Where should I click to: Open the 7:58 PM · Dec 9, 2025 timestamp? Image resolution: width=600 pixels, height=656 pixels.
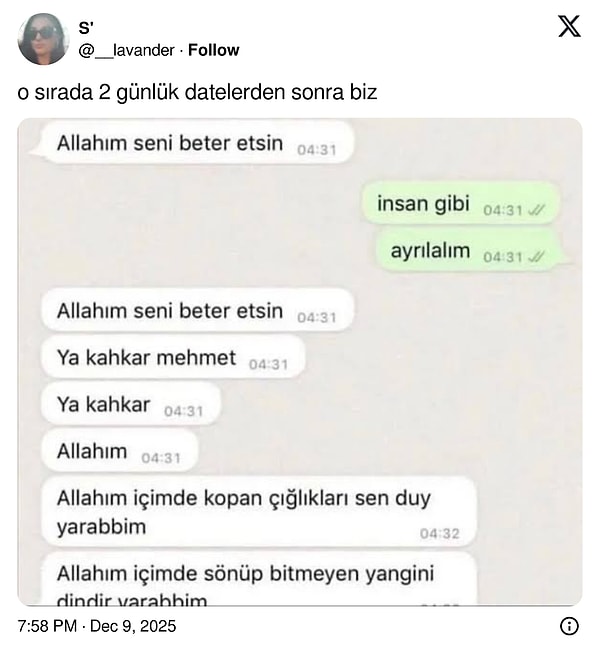[97, 626]
